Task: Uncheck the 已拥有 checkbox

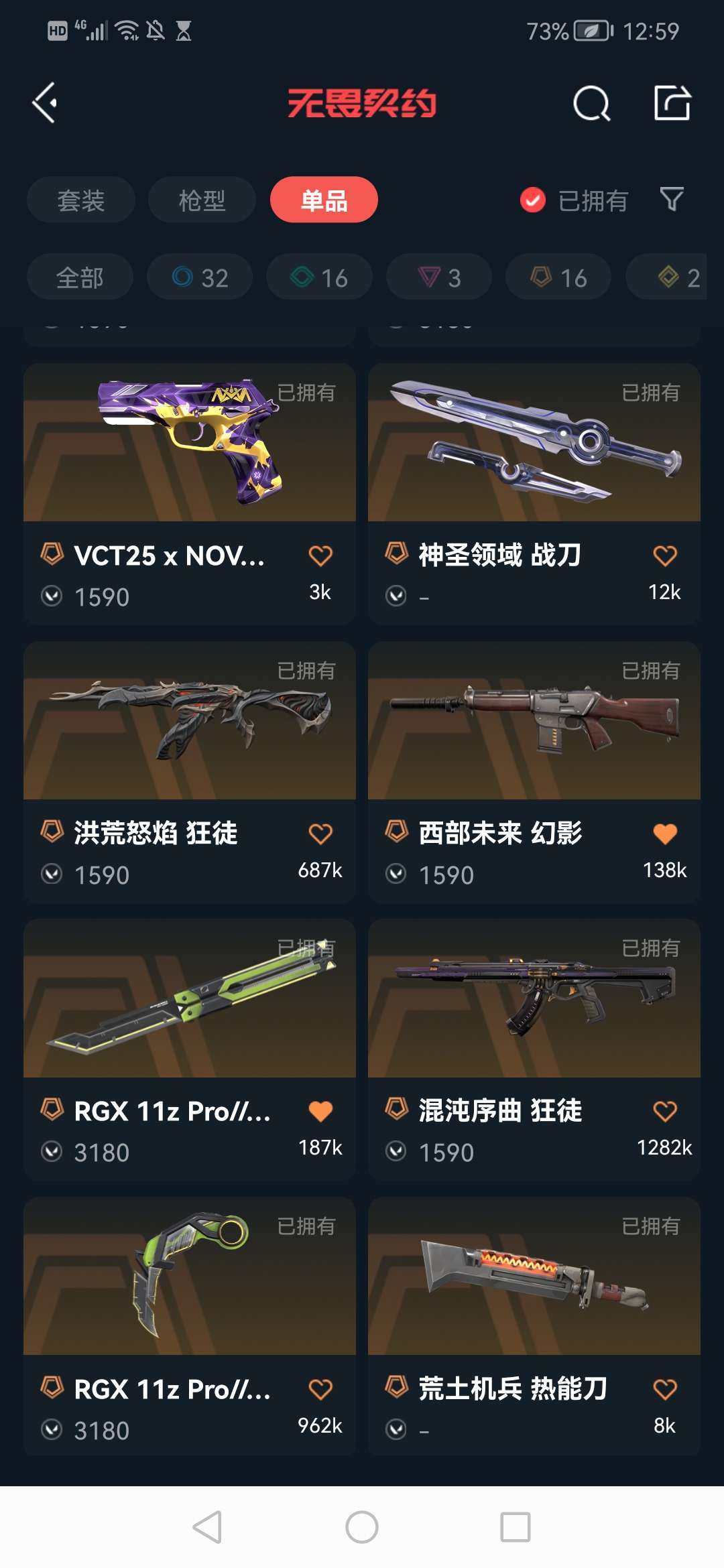Action: point(533,200)
